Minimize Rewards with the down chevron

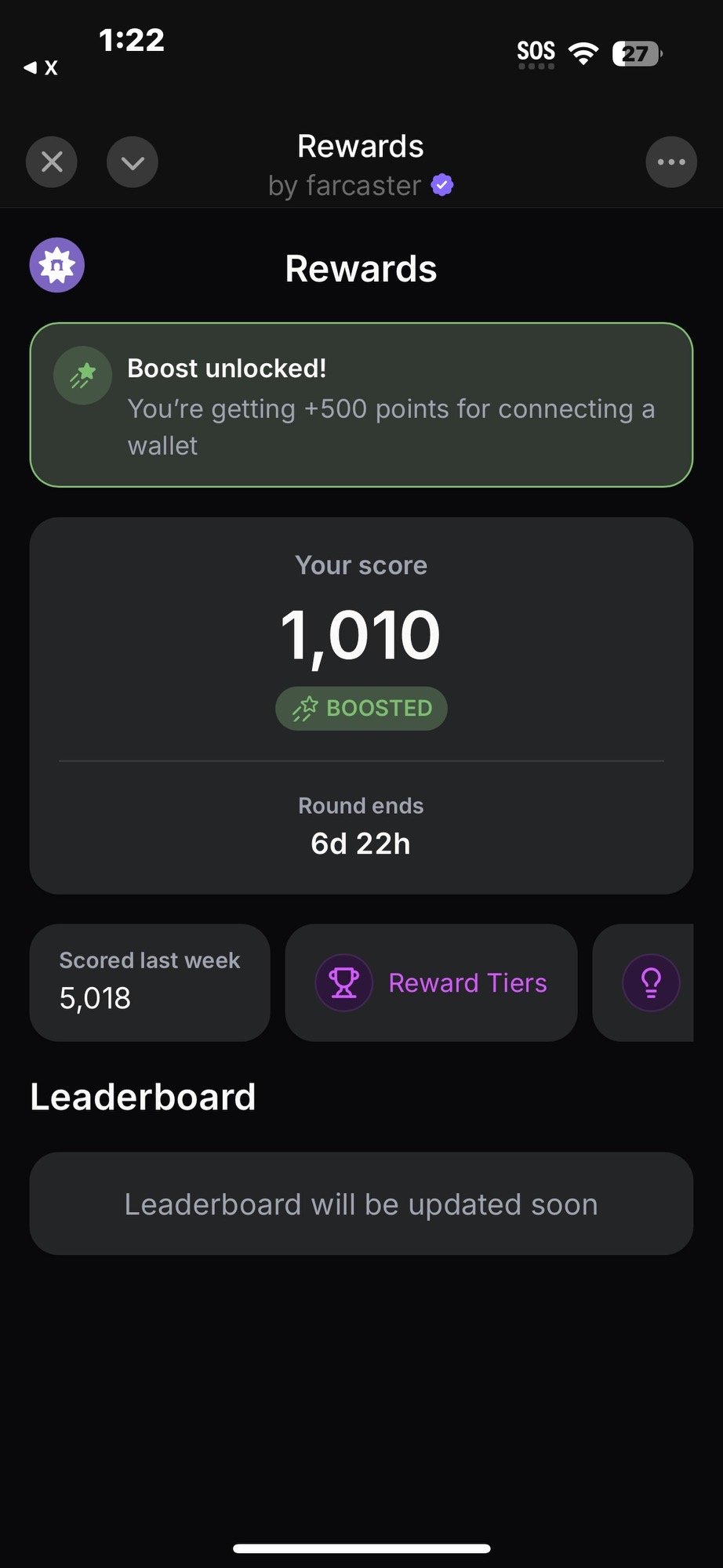tap(133, 162)
